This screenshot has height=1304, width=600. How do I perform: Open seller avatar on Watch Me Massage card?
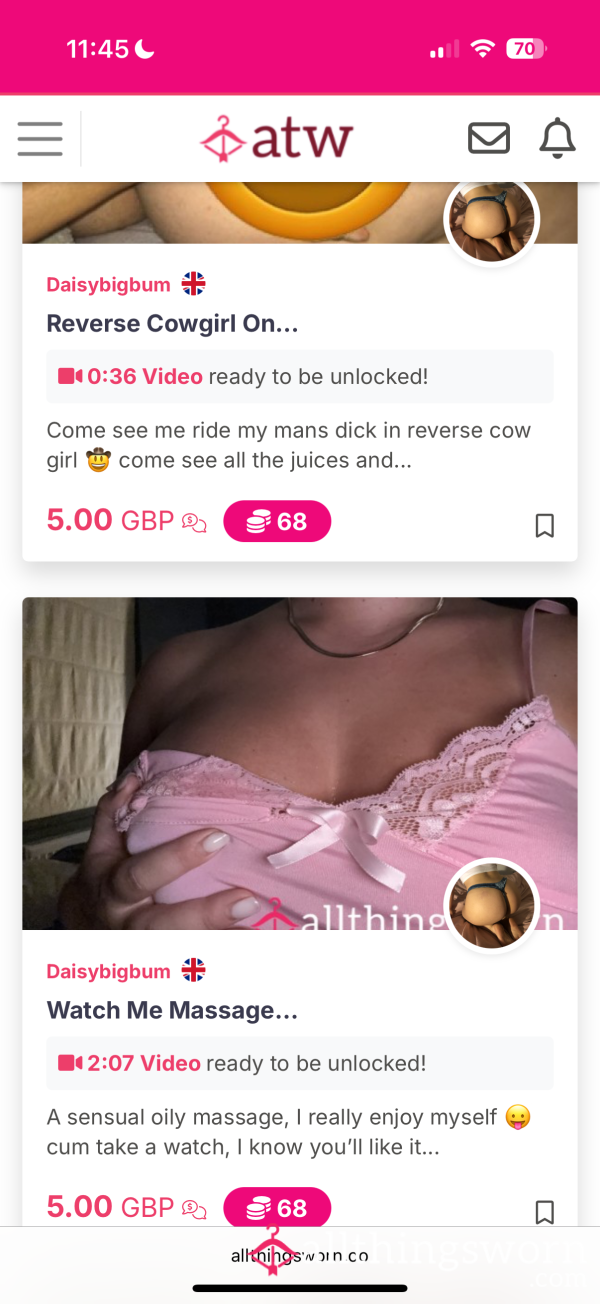(491, 906)
